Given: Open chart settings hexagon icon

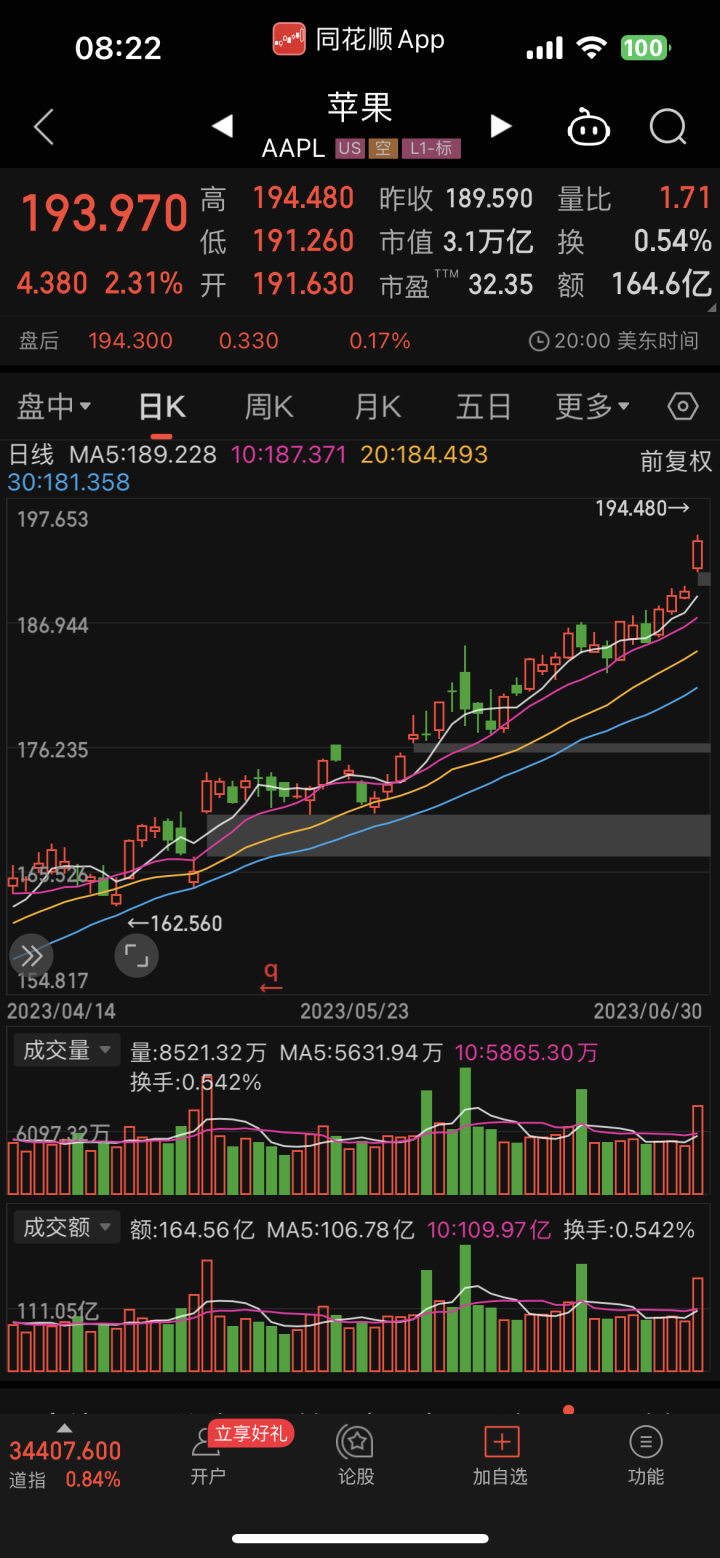Looking at the screenshot, I should click(x=682, y=406).
